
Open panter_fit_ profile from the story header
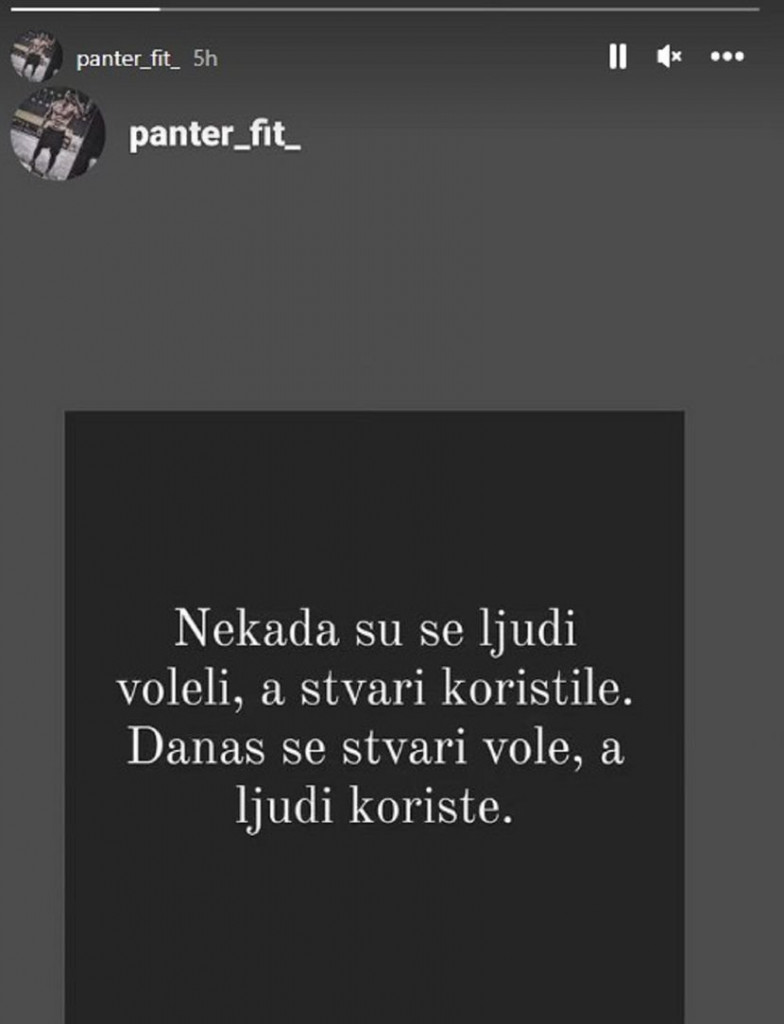pyautogui.click(x=127, y=59)
